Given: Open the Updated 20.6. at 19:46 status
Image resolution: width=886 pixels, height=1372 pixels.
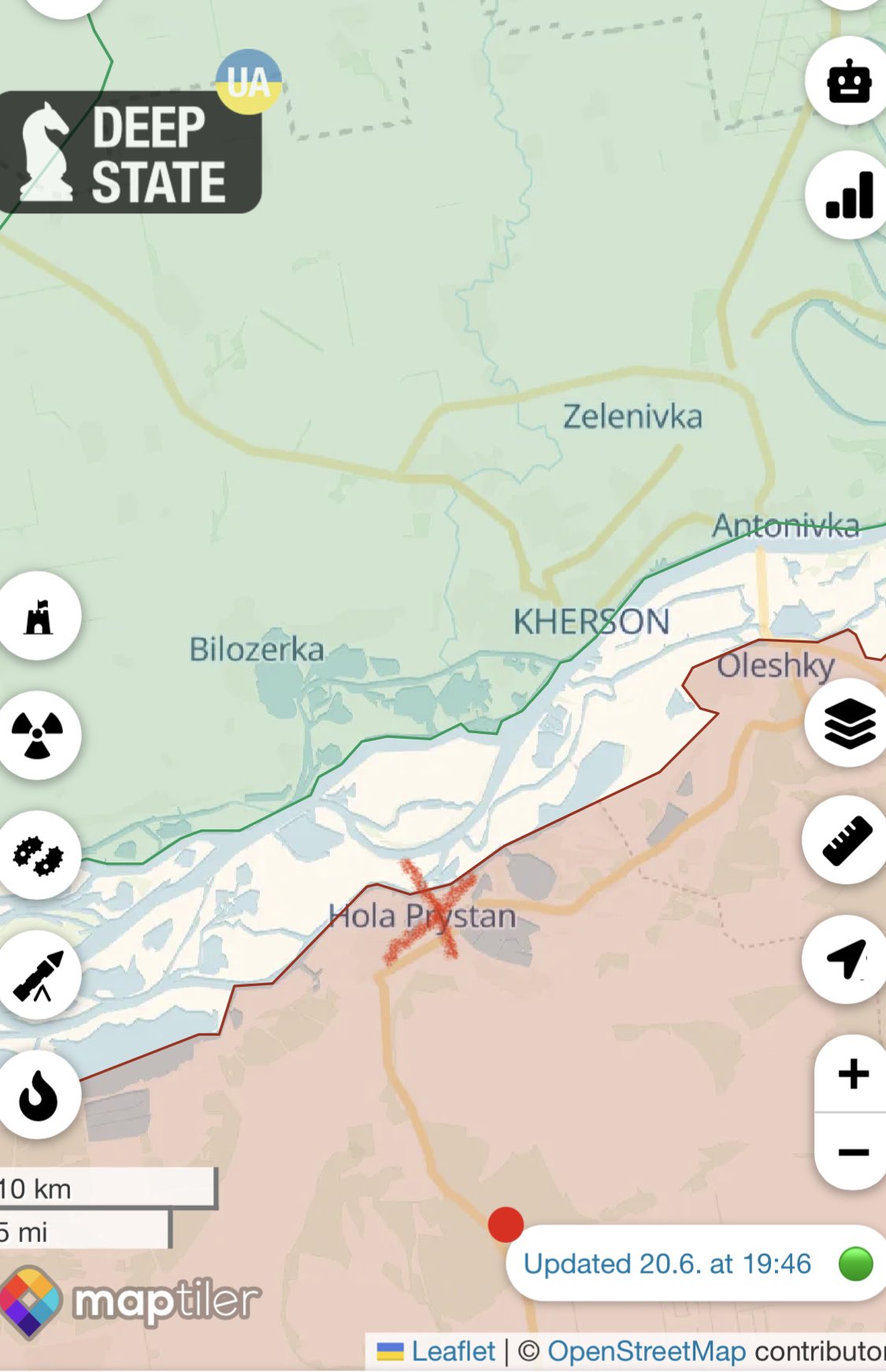Looking at the screenshot, I should click(x=666, y=1264).
